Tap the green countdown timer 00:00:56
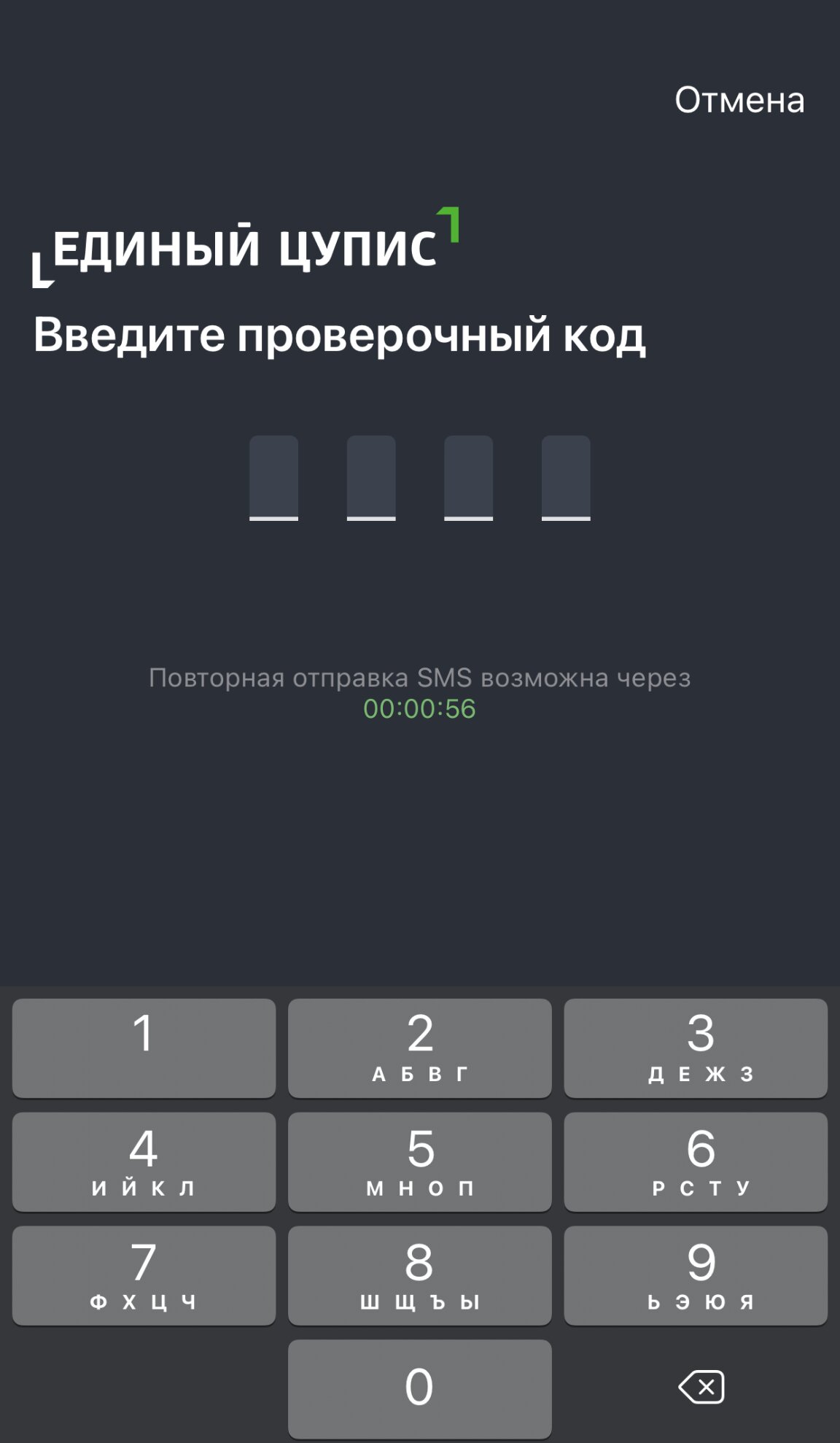 [x=420, y=706]
